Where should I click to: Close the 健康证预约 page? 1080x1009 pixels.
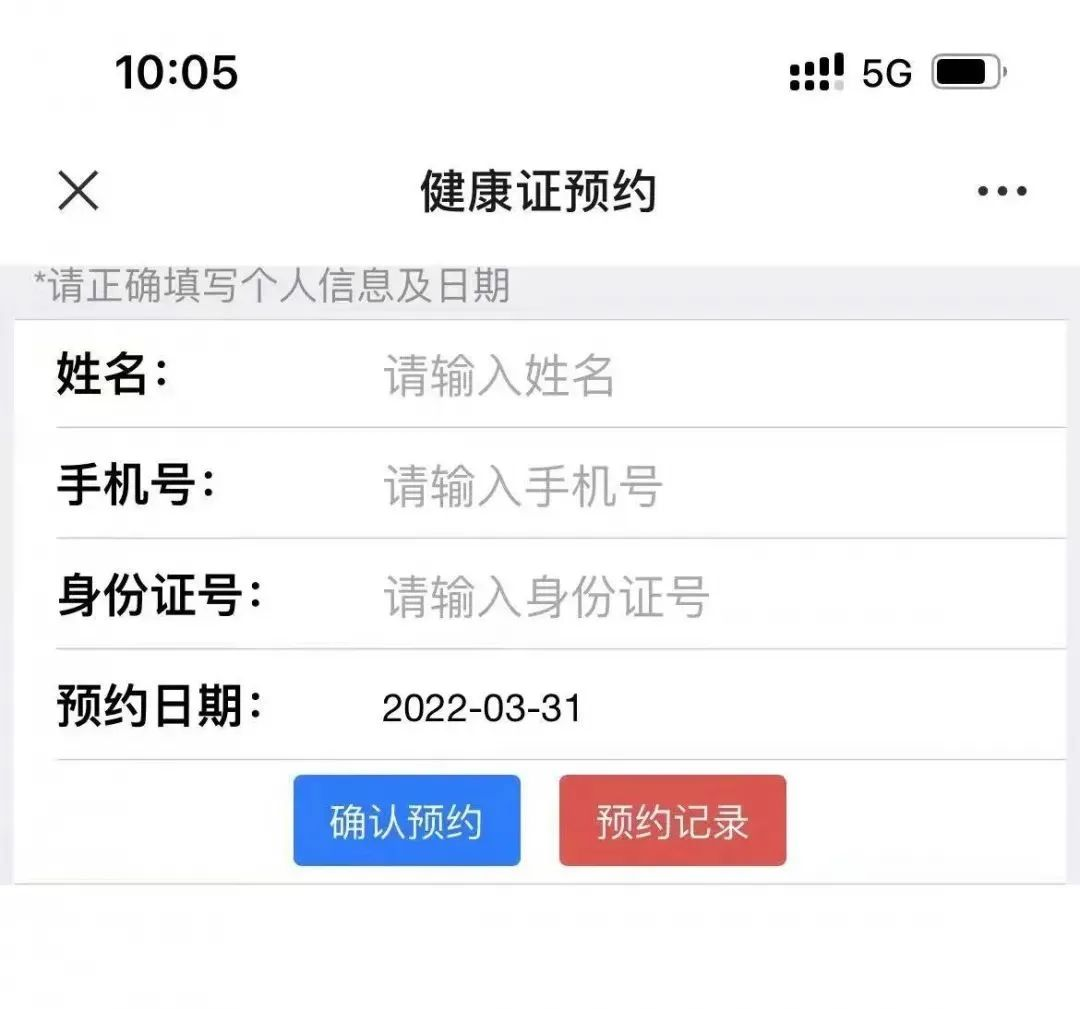coord(78,190)
